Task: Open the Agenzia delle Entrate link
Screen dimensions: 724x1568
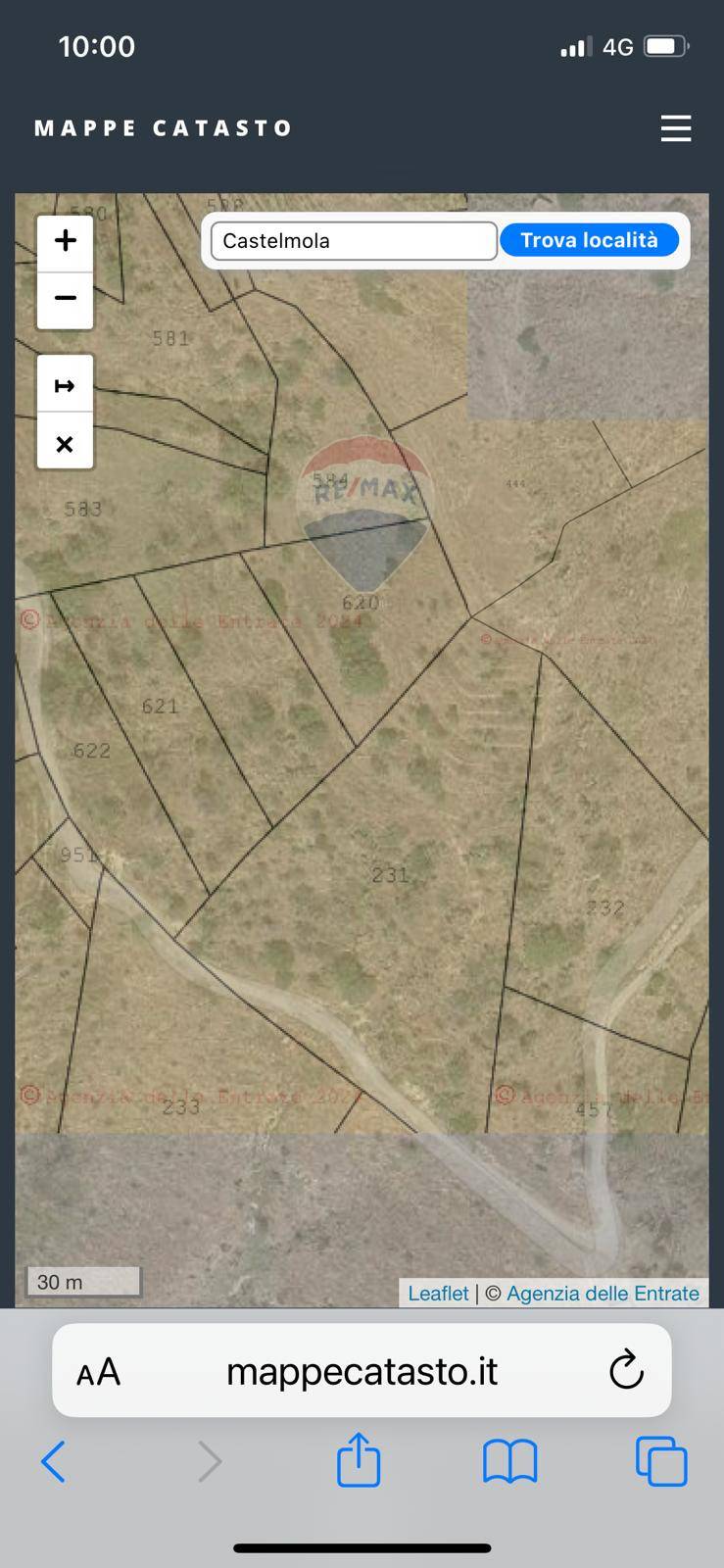Action: (x=603, y=1294)
